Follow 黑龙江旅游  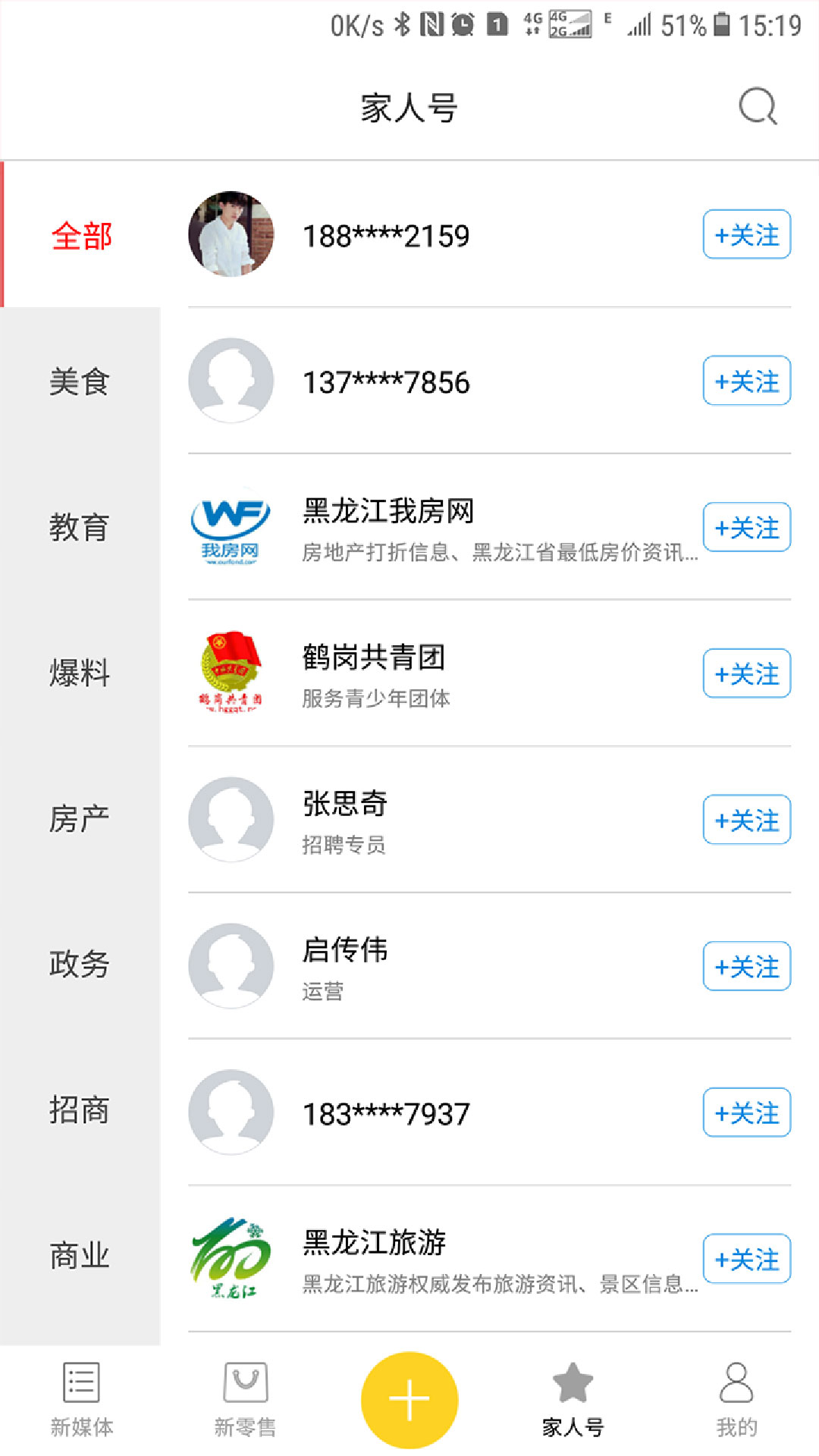[x=746, y=1259]
